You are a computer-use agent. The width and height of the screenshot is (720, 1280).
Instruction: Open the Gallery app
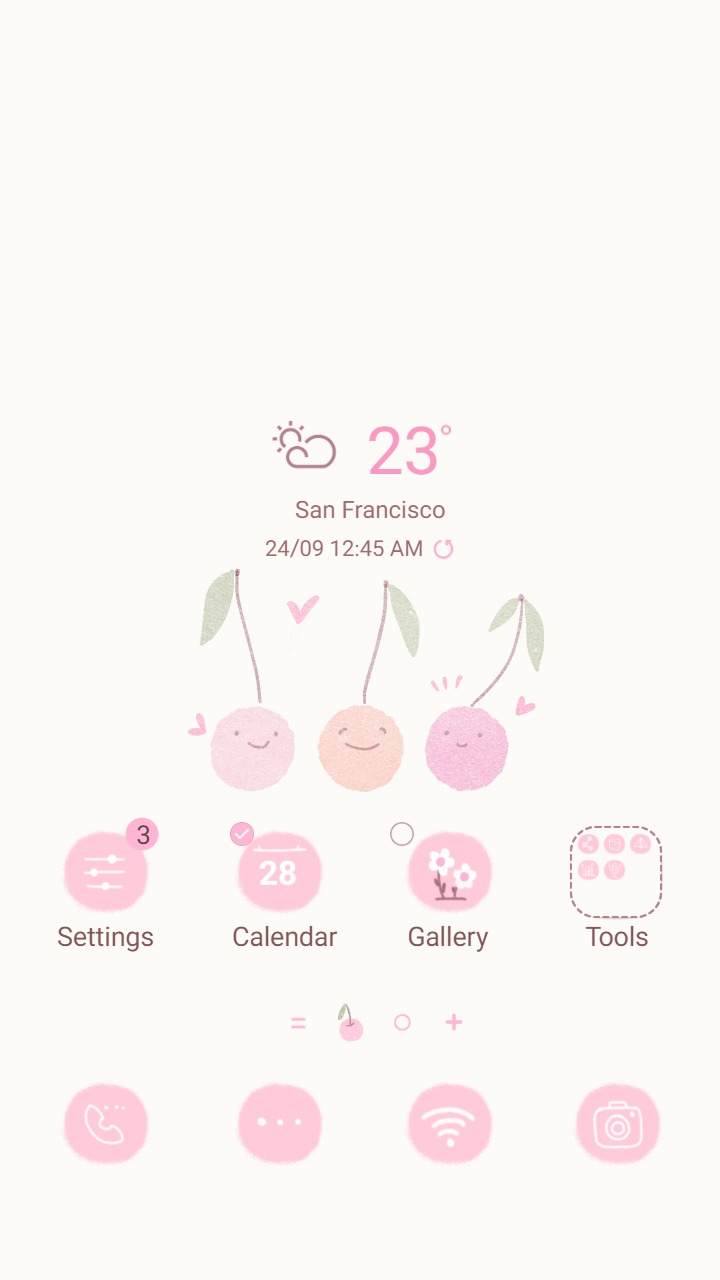tap(448, 871)
